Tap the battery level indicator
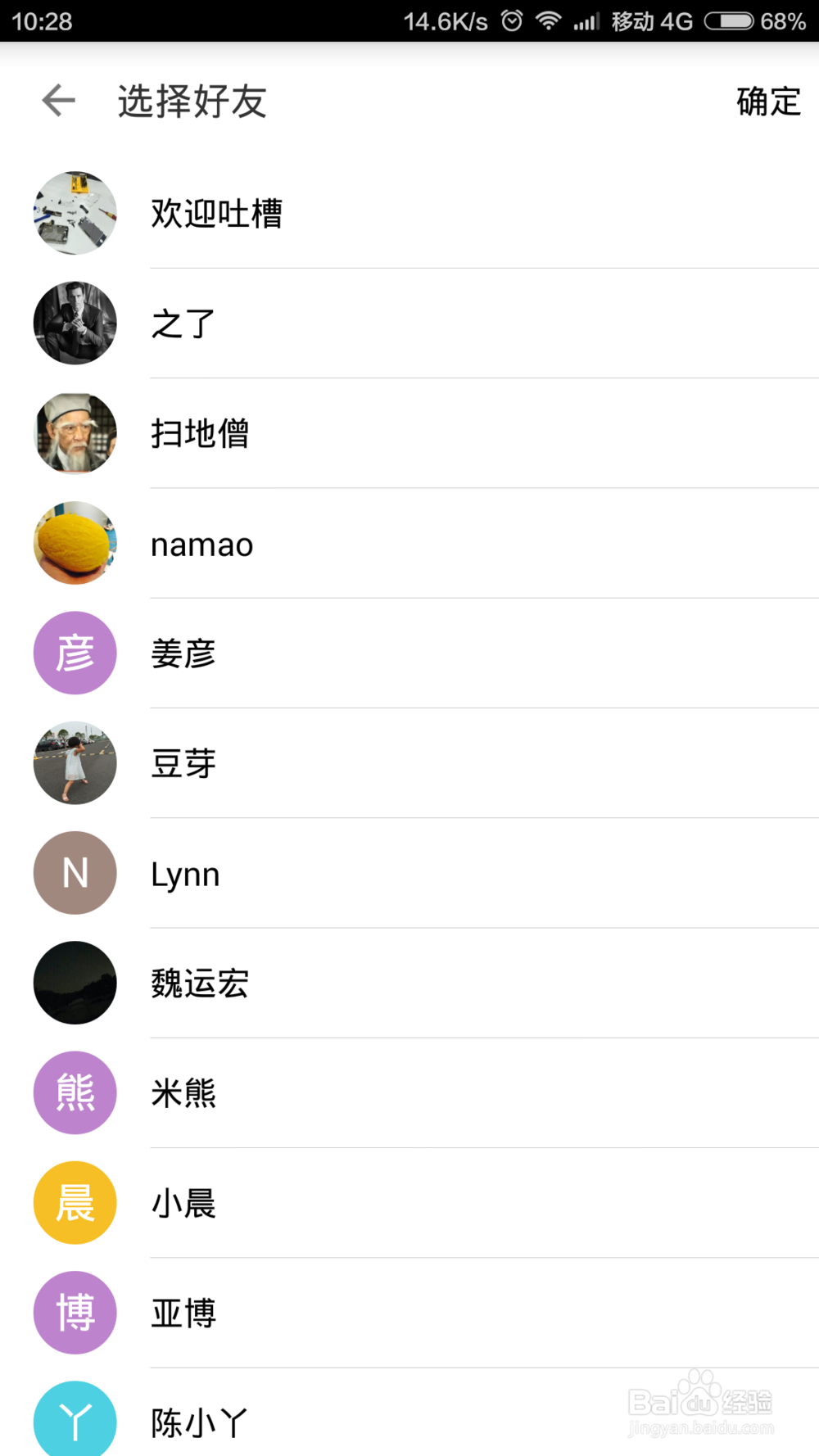 click(730, 20)
